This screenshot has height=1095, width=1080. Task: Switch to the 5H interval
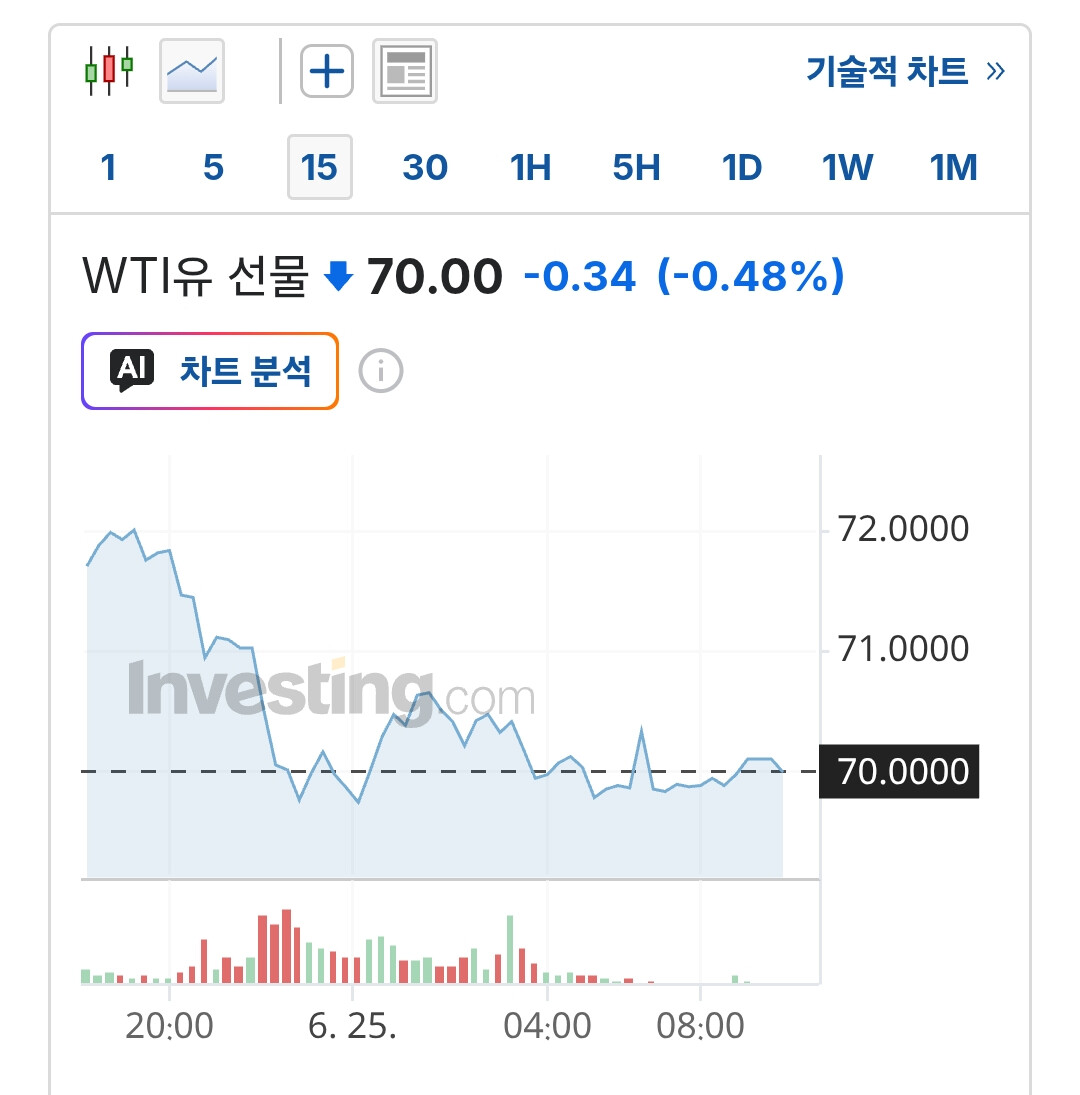click(x=637, y=168)
